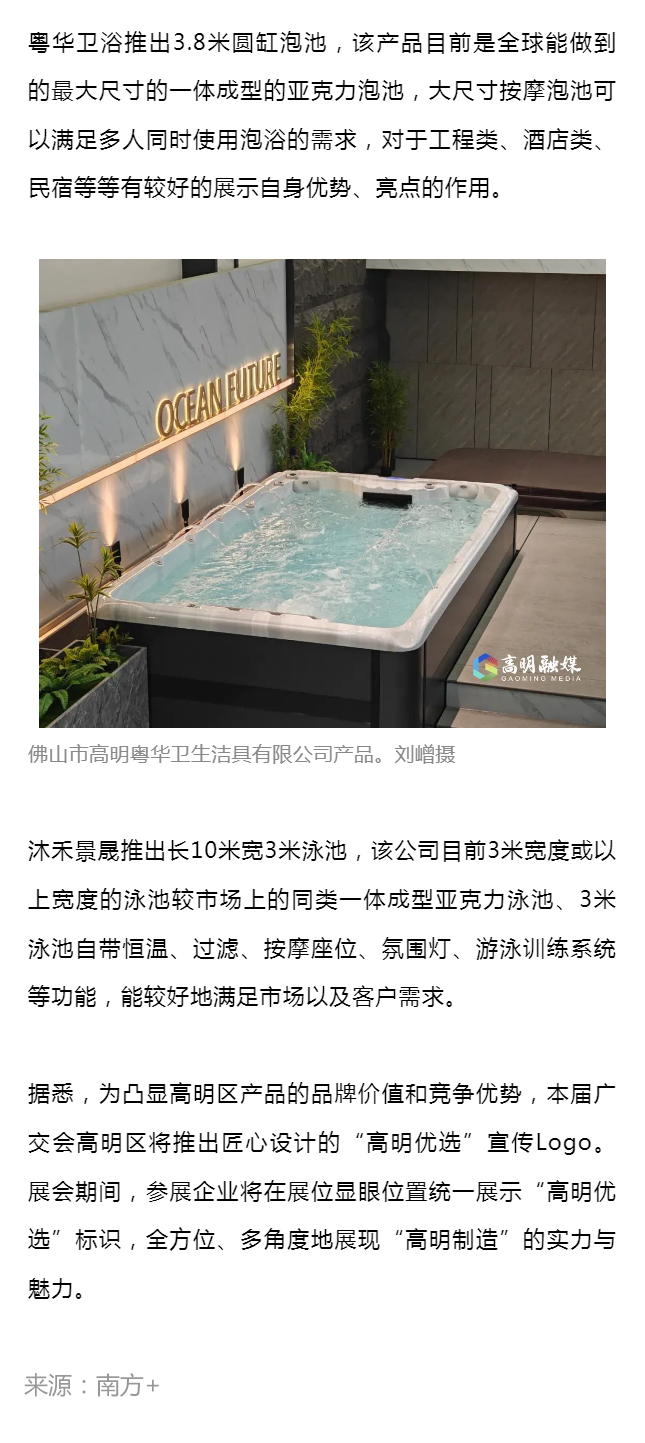Open the spa pool photo in the article
Image resolution: width=645 pixels, height=1443 pixels.
[322, 493]
